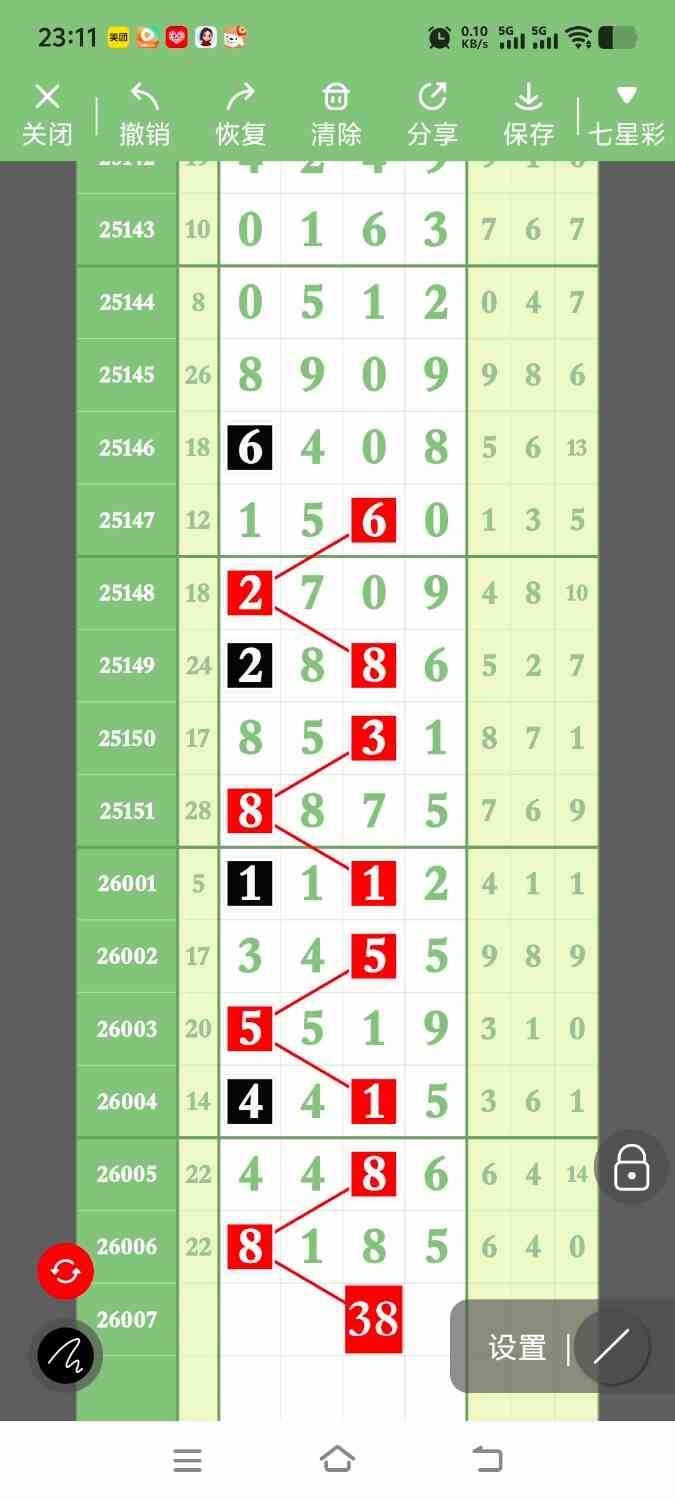Clear all markings with 清除
Image resolution: width=675 pixels, height=1500 pixels.
336,114
